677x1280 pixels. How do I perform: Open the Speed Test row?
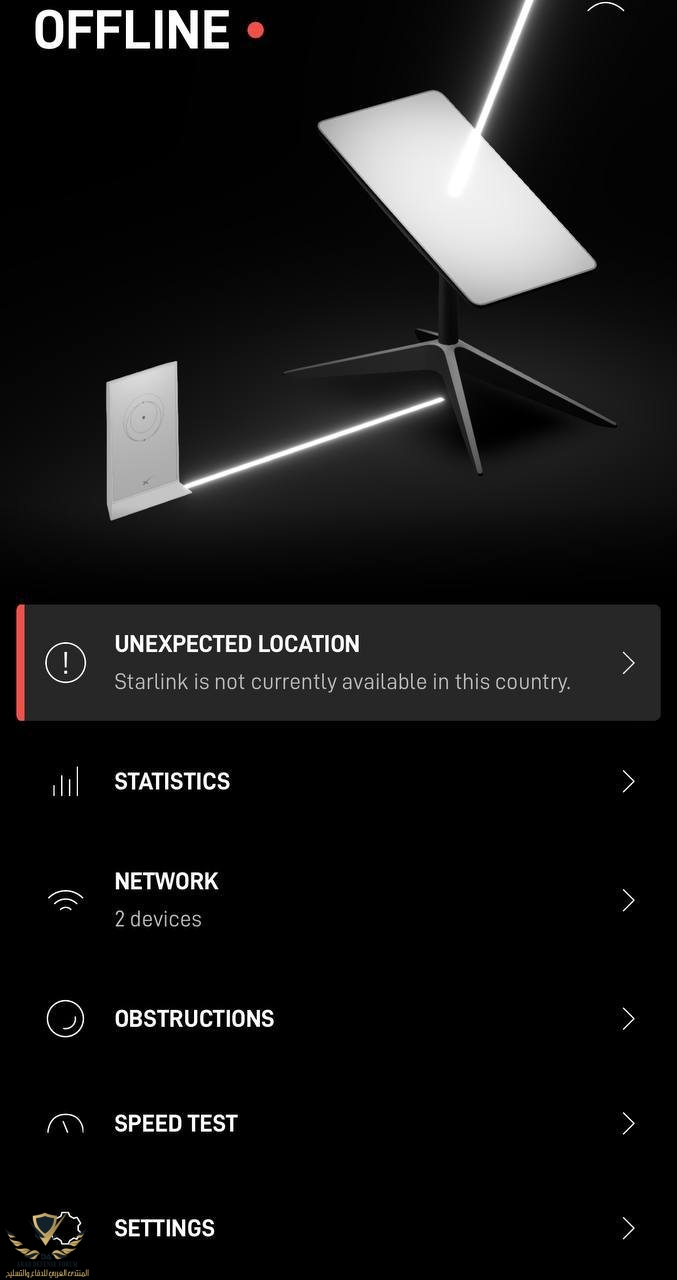(338, 1123)
